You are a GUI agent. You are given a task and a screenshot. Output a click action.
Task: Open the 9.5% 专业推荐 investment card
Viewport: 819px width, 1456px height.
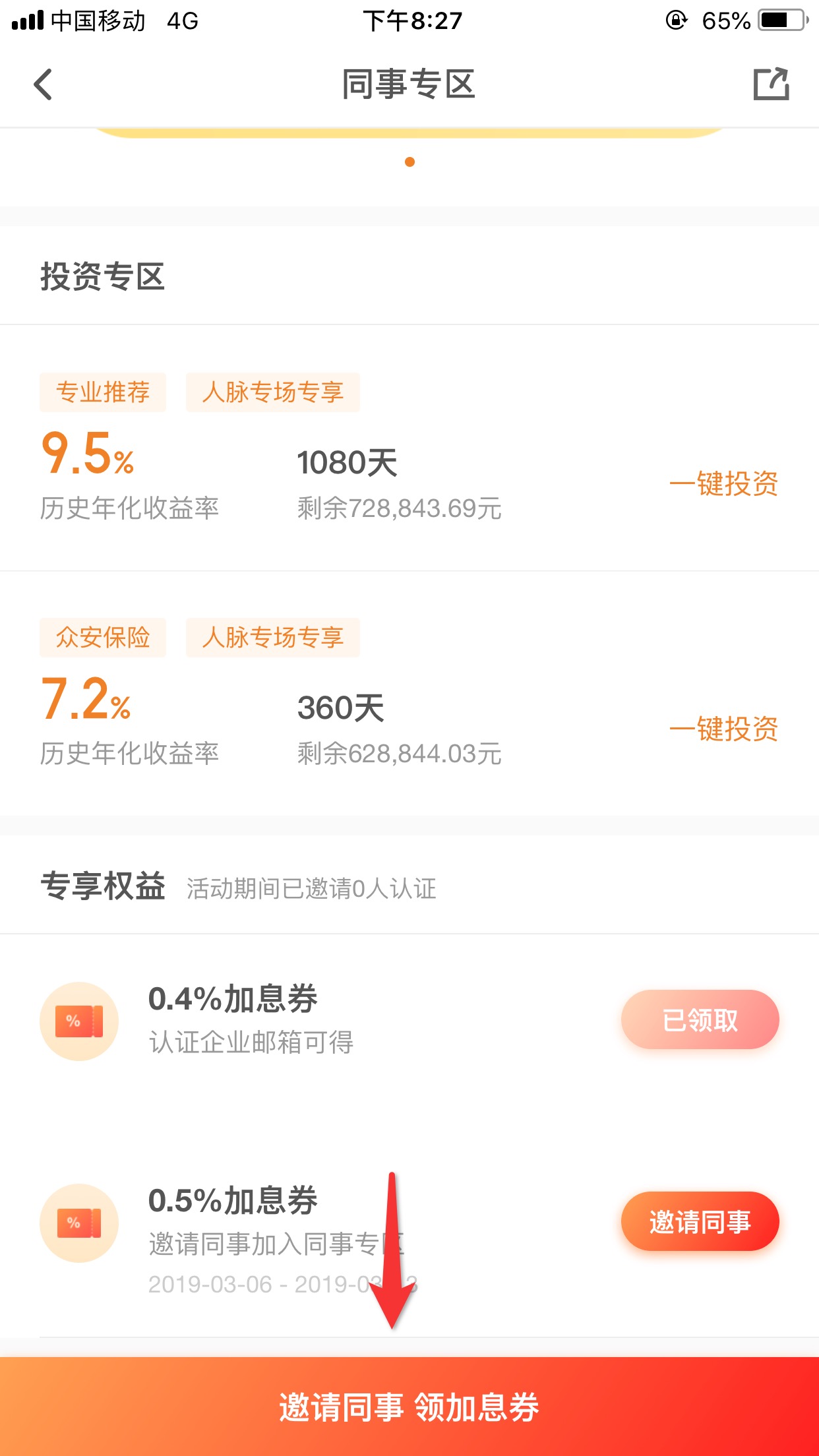click(409, 448)
